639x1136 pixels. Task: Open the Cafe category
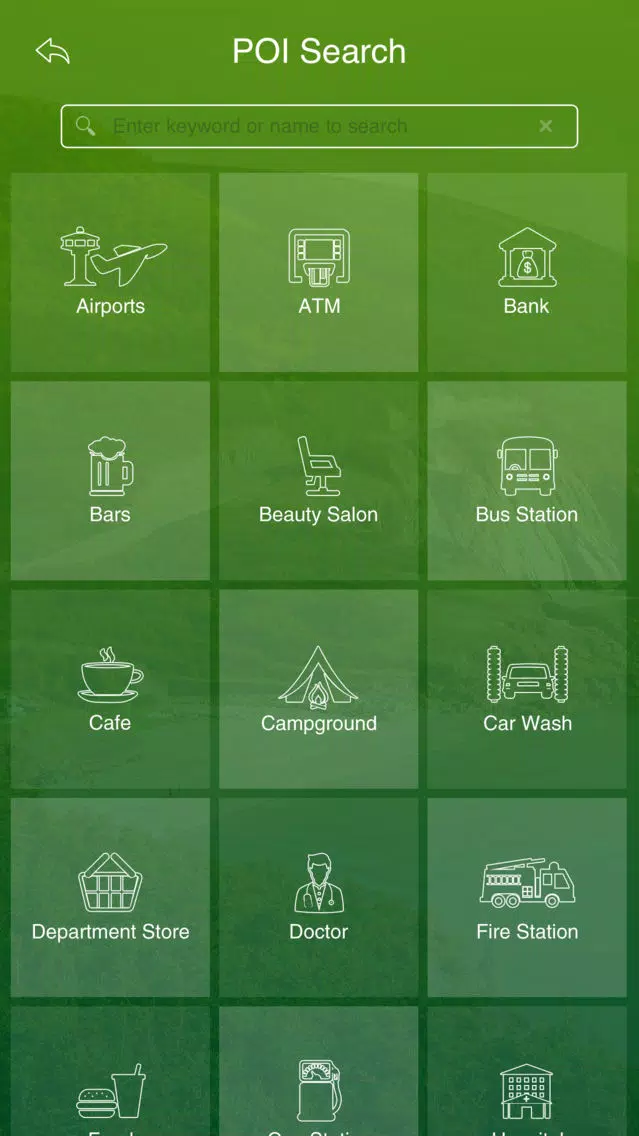click(110, 690)
